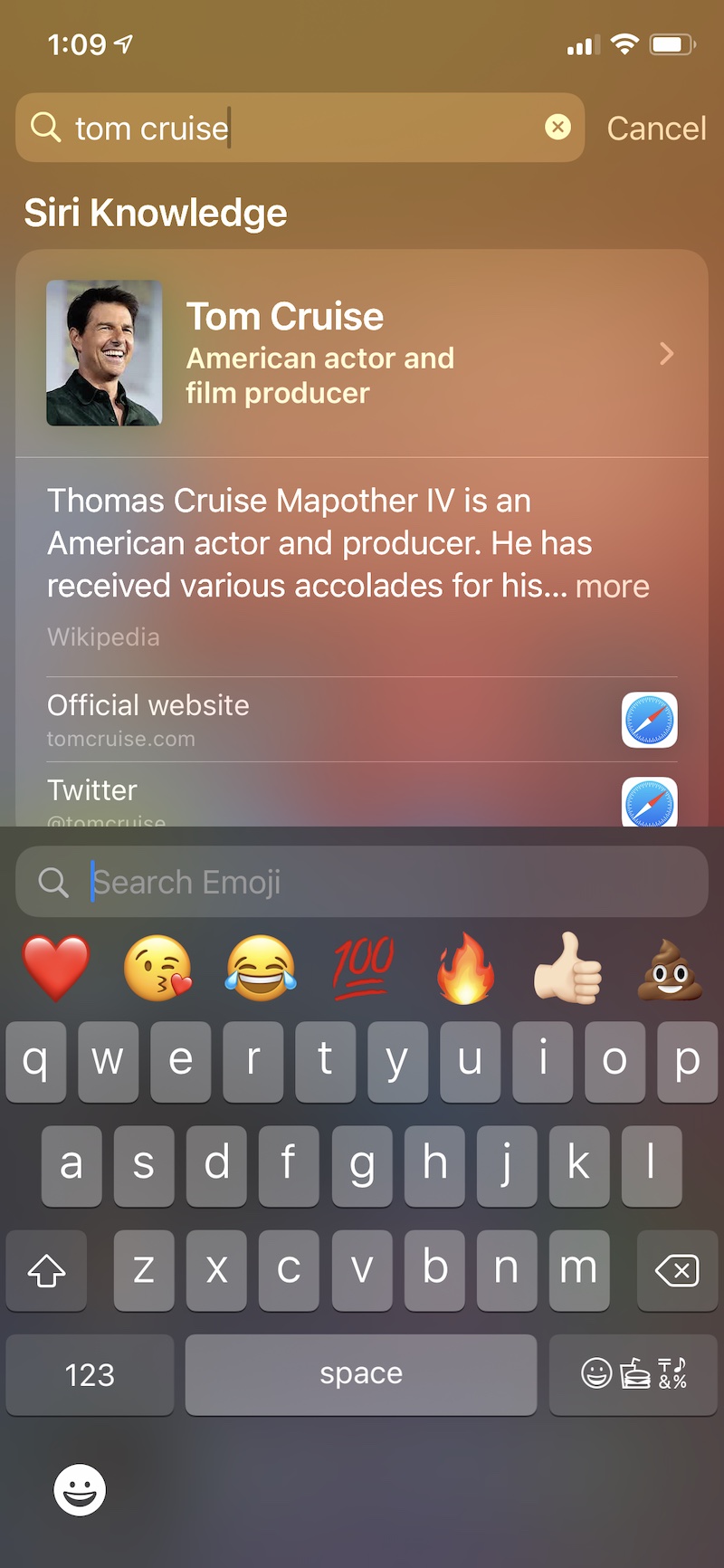Tap the smiley keyboard switcher icon
The width and height of the screenshot is (724, 1568).
click(80, 1489)
